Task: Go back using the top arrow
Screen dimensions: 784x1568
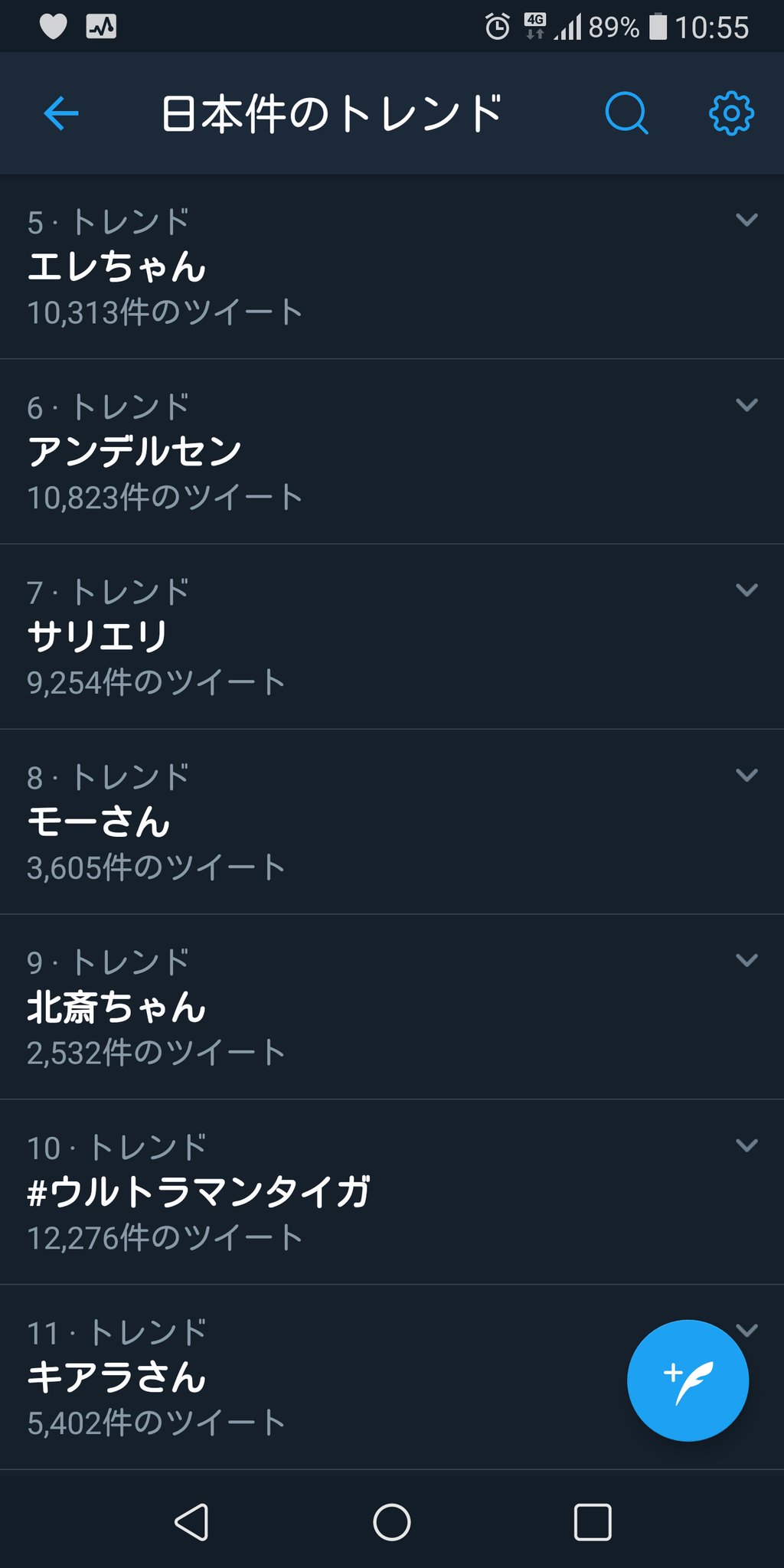Action: click(61, 114)
